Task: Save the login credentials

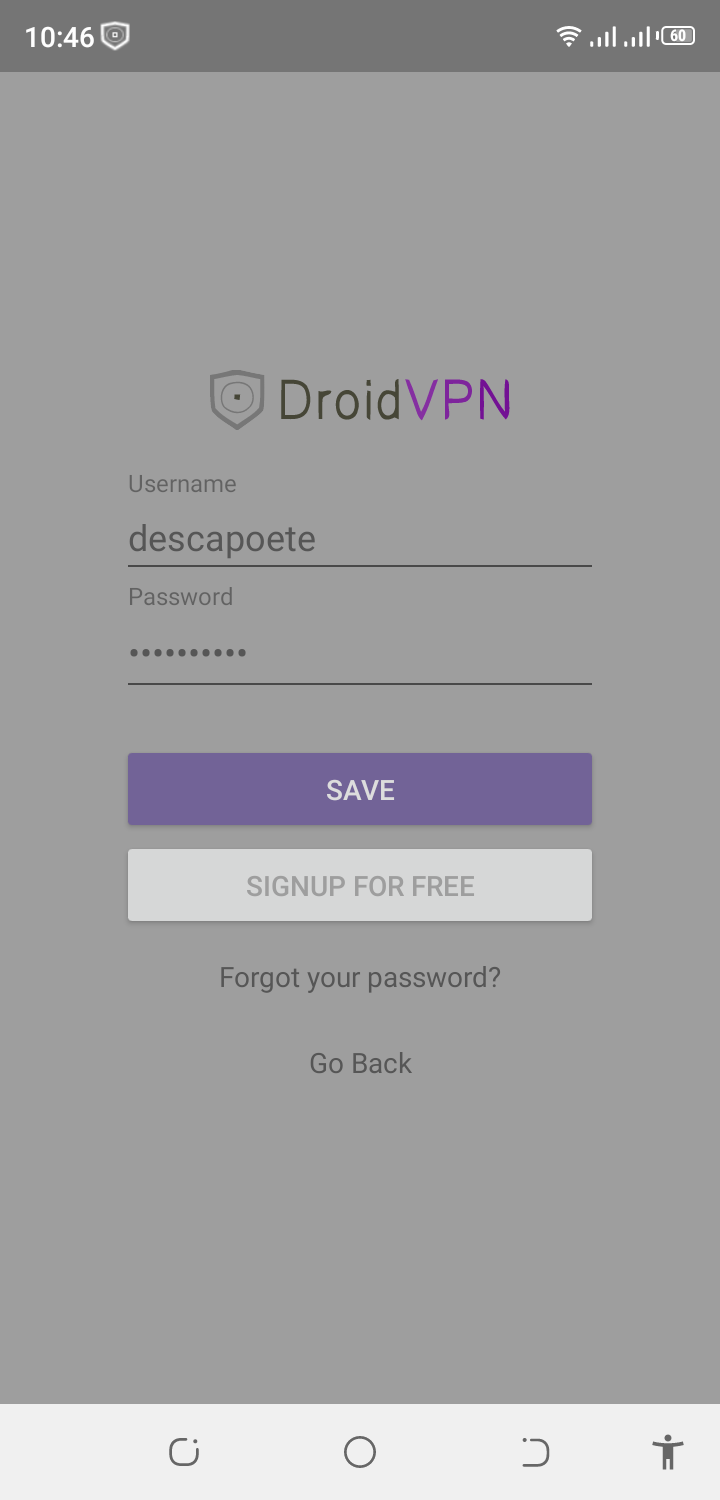Action: (360, 789)
